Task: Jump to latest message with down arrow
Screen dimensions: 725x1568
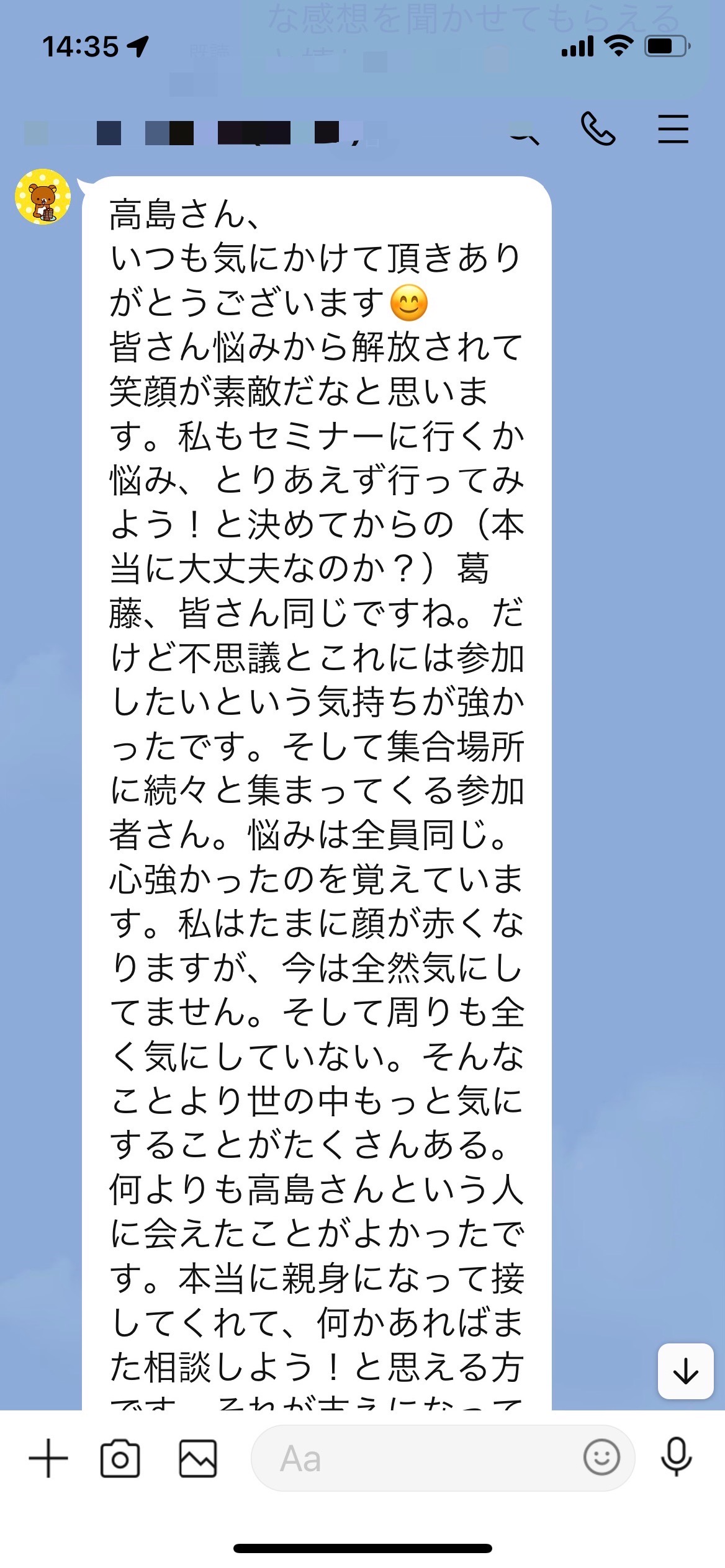Action: point(686,1371)
